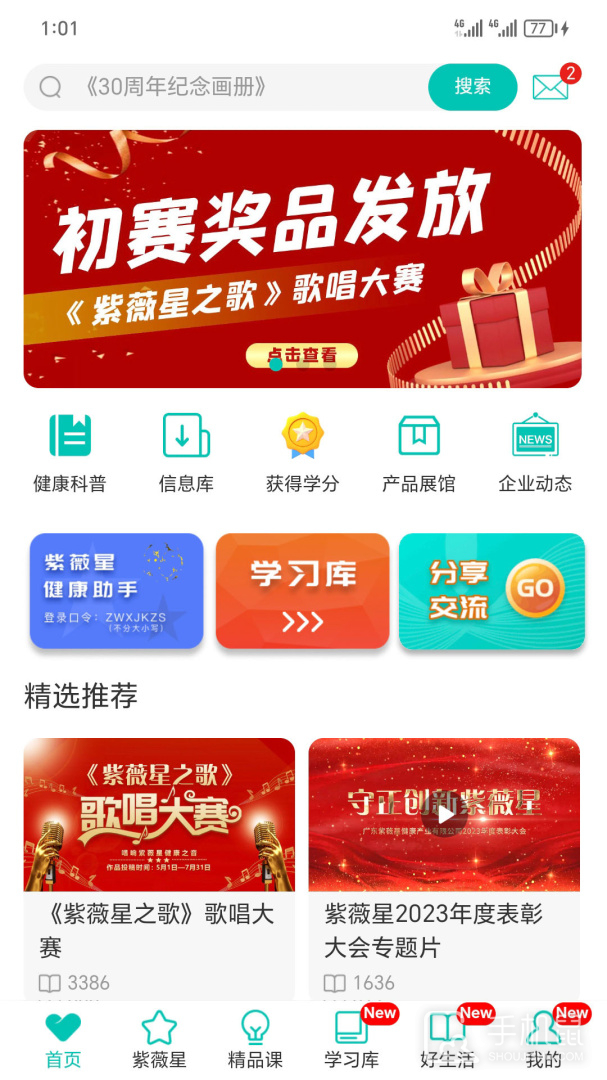Switch to the 我的 tab

[x=544, y=1039]
